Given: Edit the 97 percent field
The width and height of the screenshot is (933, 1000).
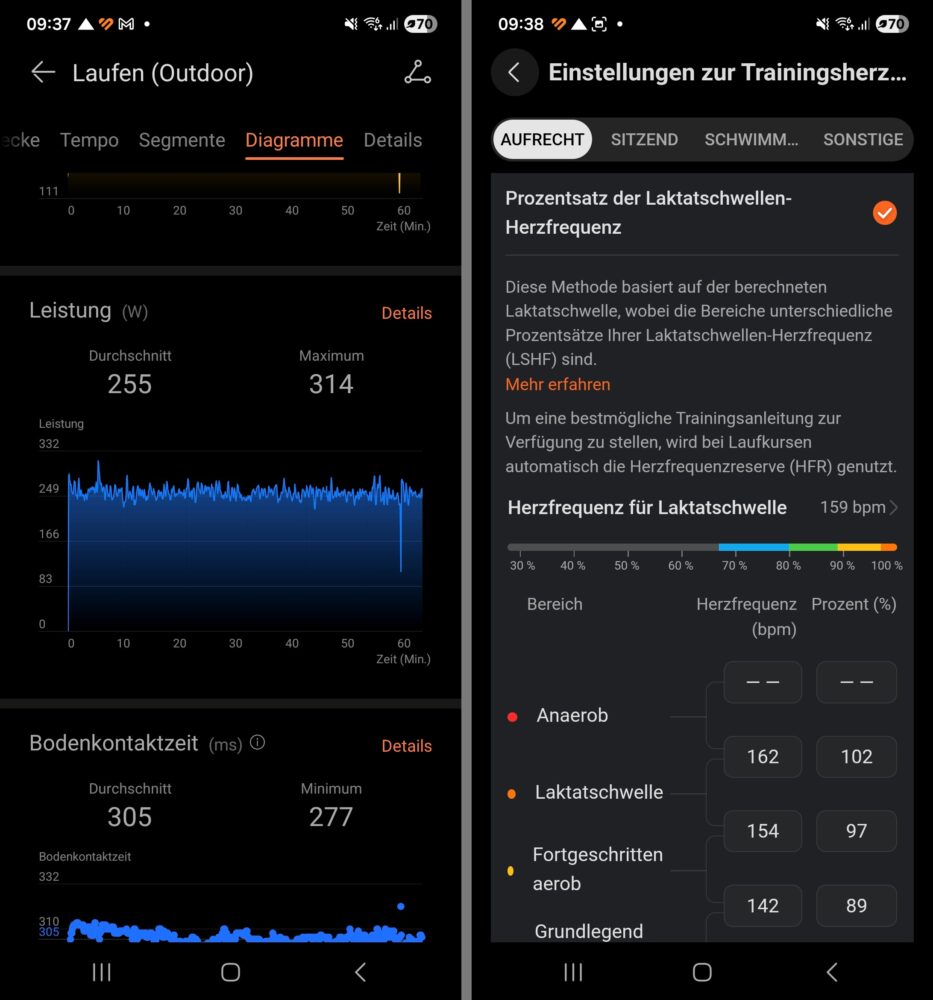Looking at the screenshot, I should point(856,831).
